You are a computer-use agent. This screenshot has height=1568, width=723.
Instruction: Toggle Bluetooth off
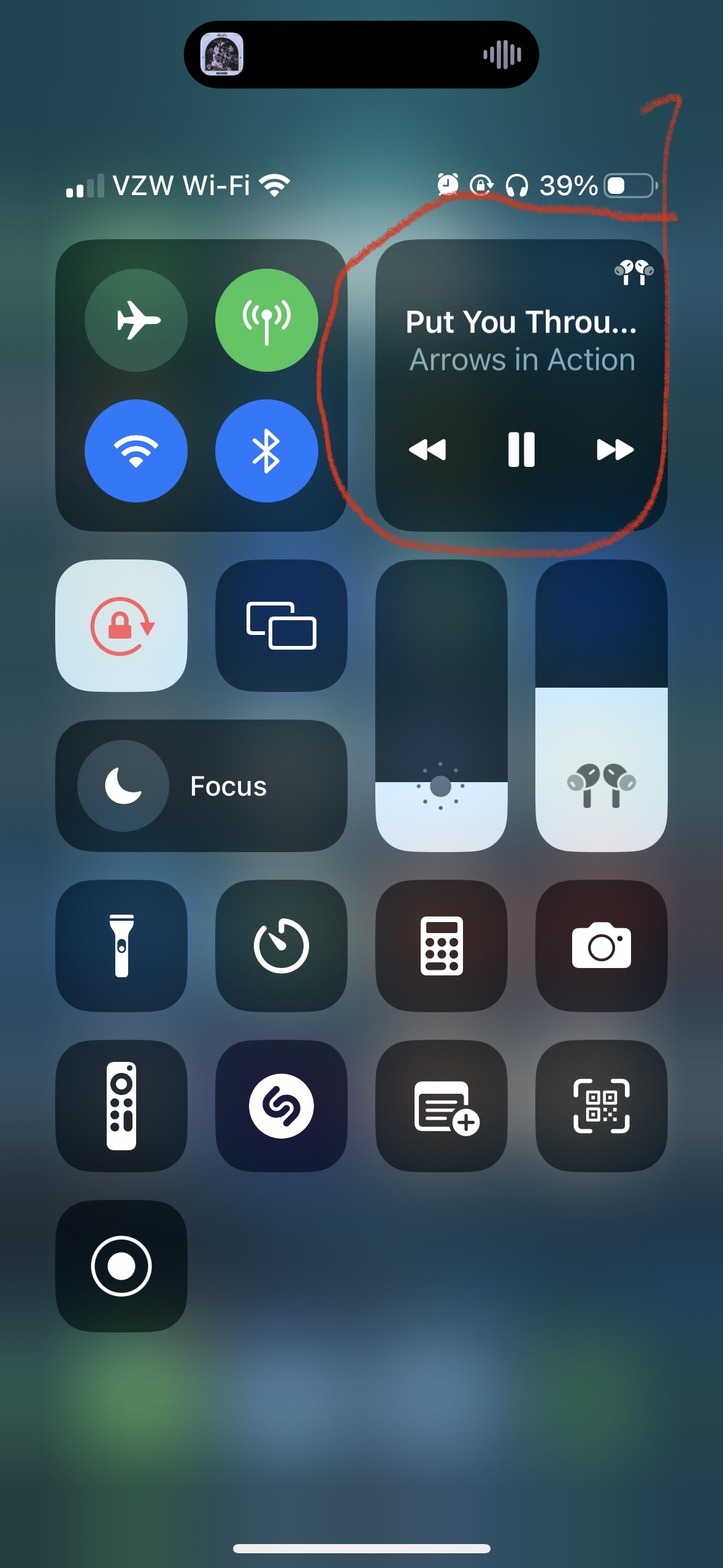pyautogui.click(x=266, y=451)
